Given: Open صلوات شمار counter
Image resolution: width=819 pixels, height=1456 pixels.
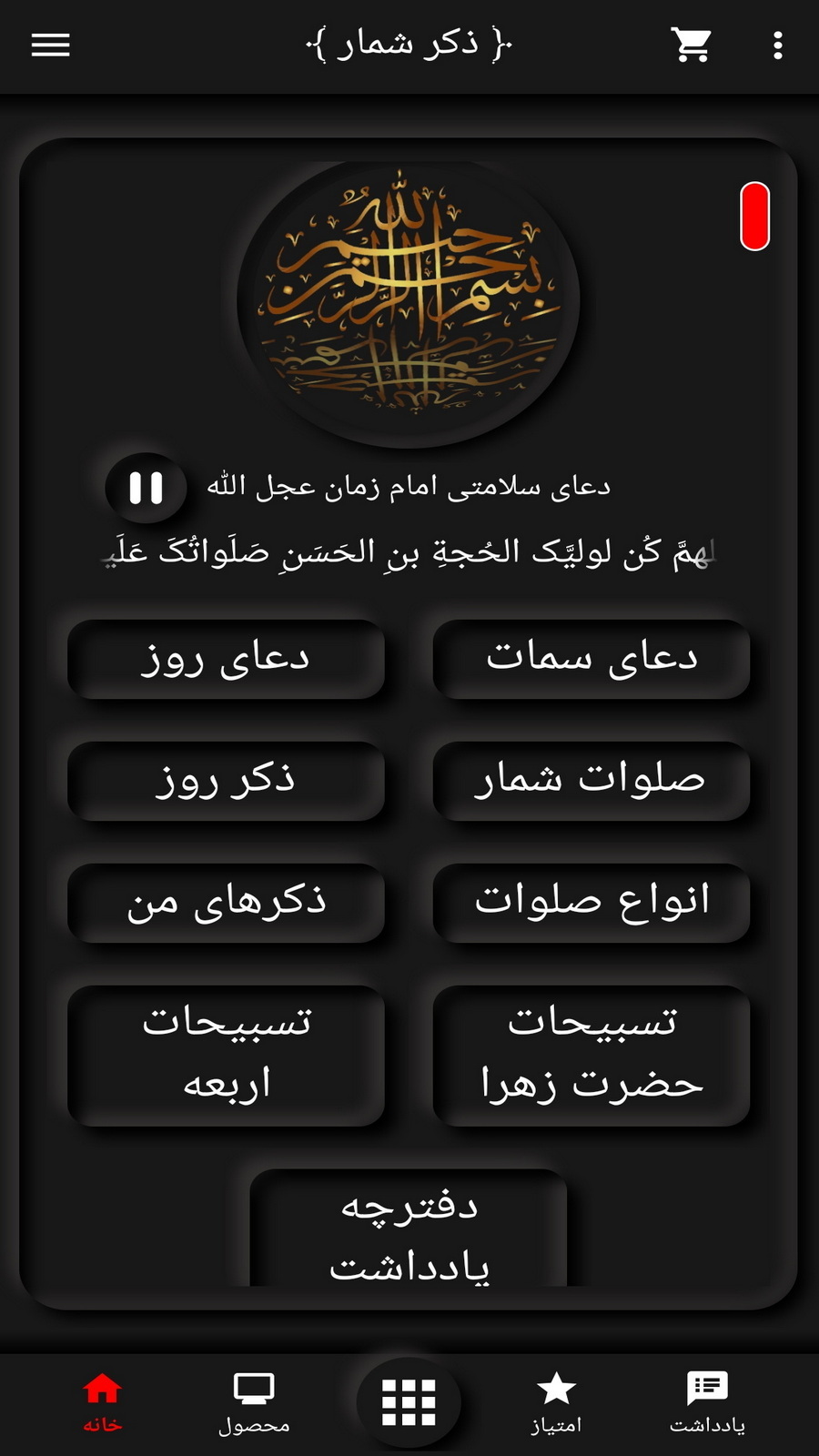Looking at the screenshot, I should (x=591, y=781).
